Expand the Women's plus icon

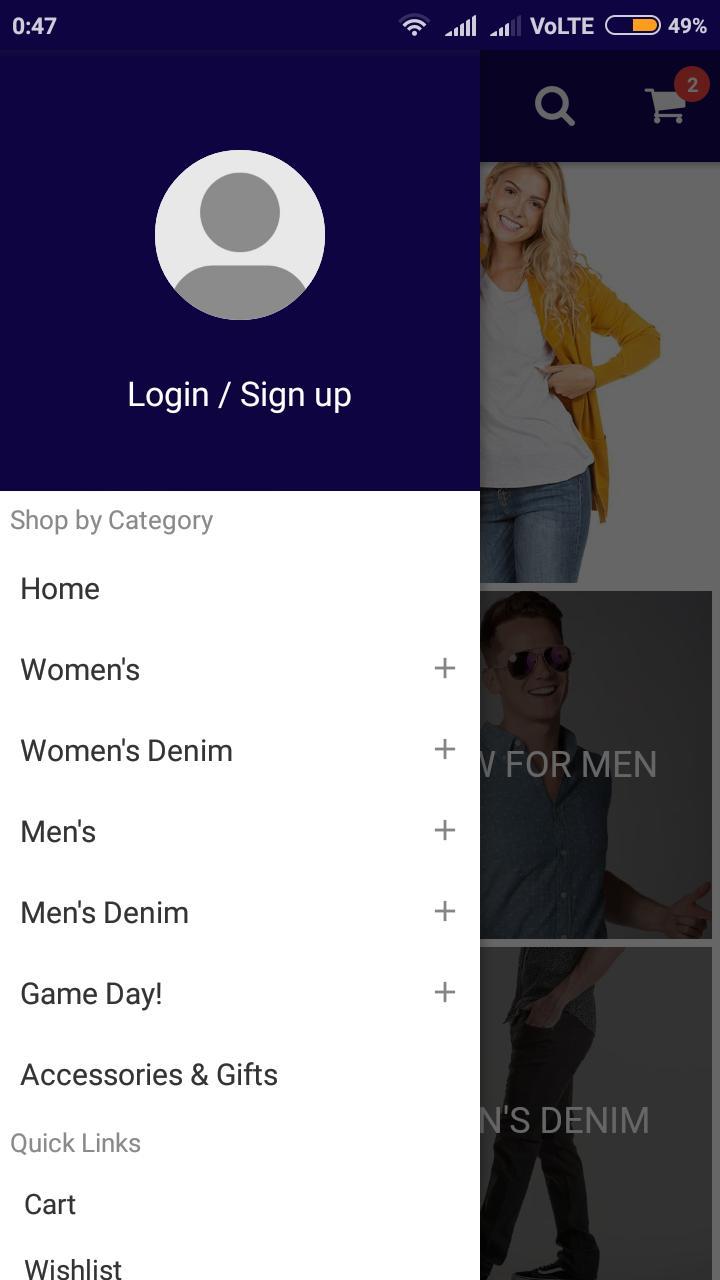[x=445, y=668]
